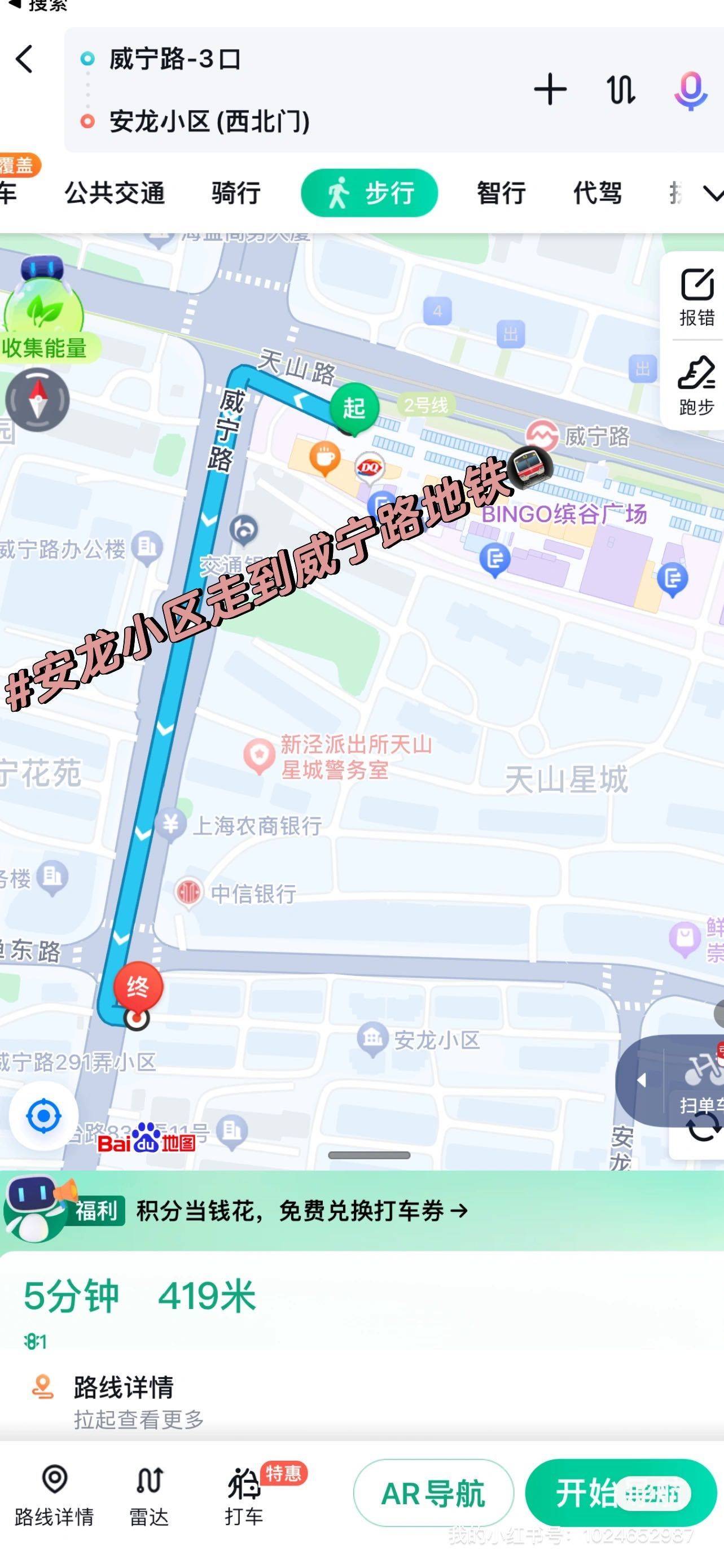Swap start and destination points
The height and width of the screenshot is (1568, 724).
click(621, 90)
